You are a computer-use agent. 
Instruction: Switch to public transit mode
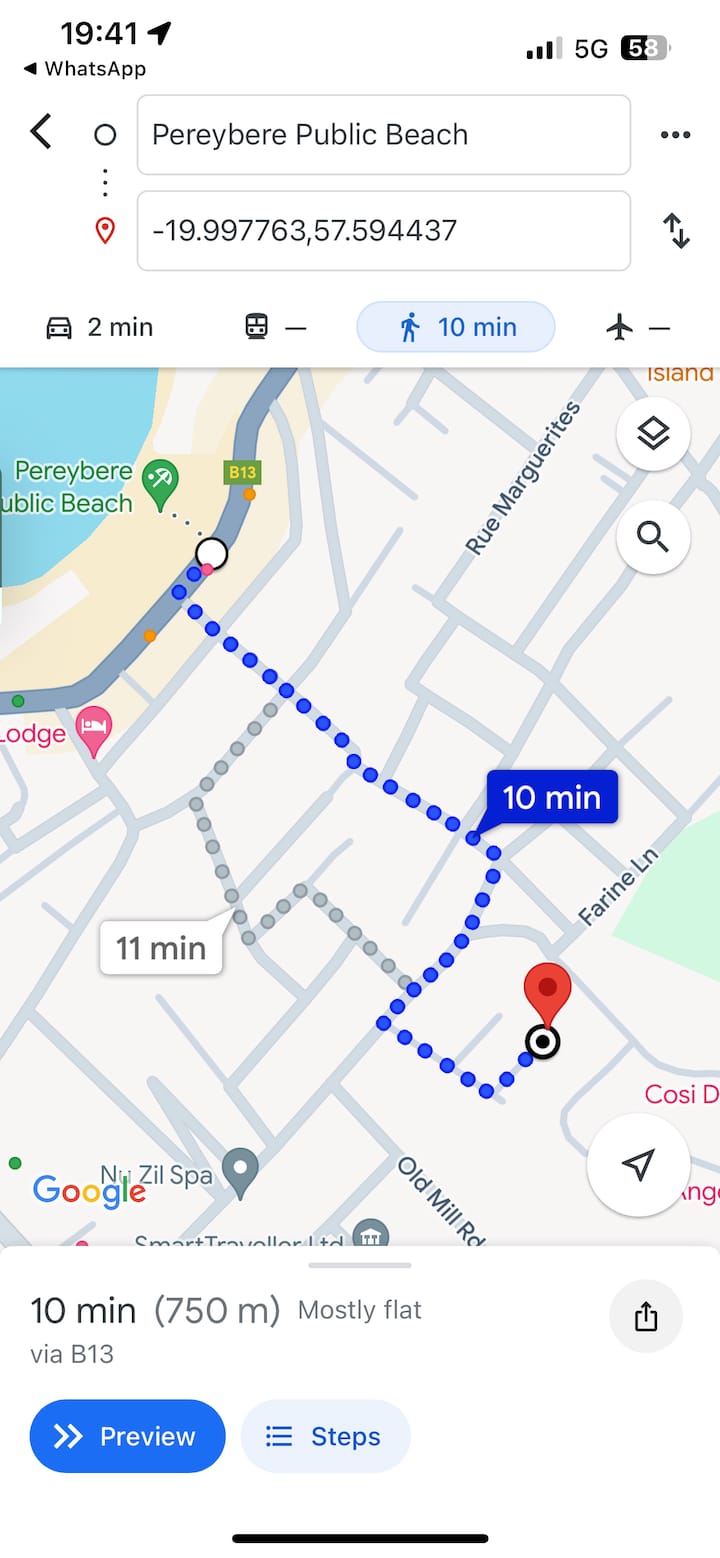click(275, 327)
